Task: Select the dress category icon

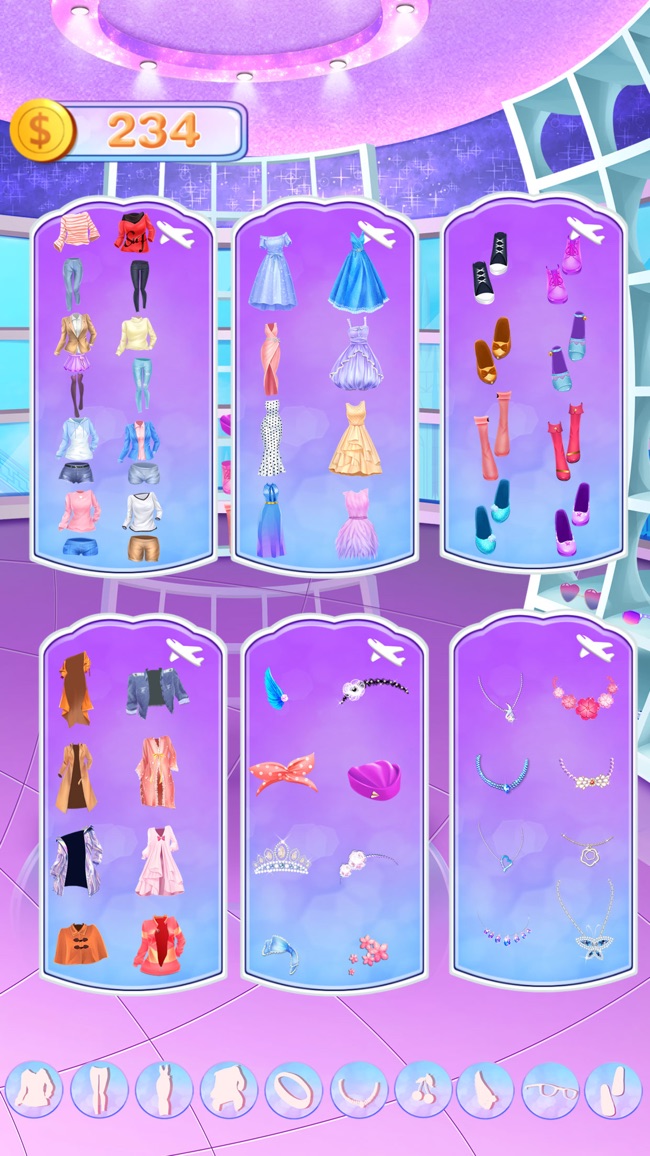Action: pyautogui.click(x=164, y=1089)
